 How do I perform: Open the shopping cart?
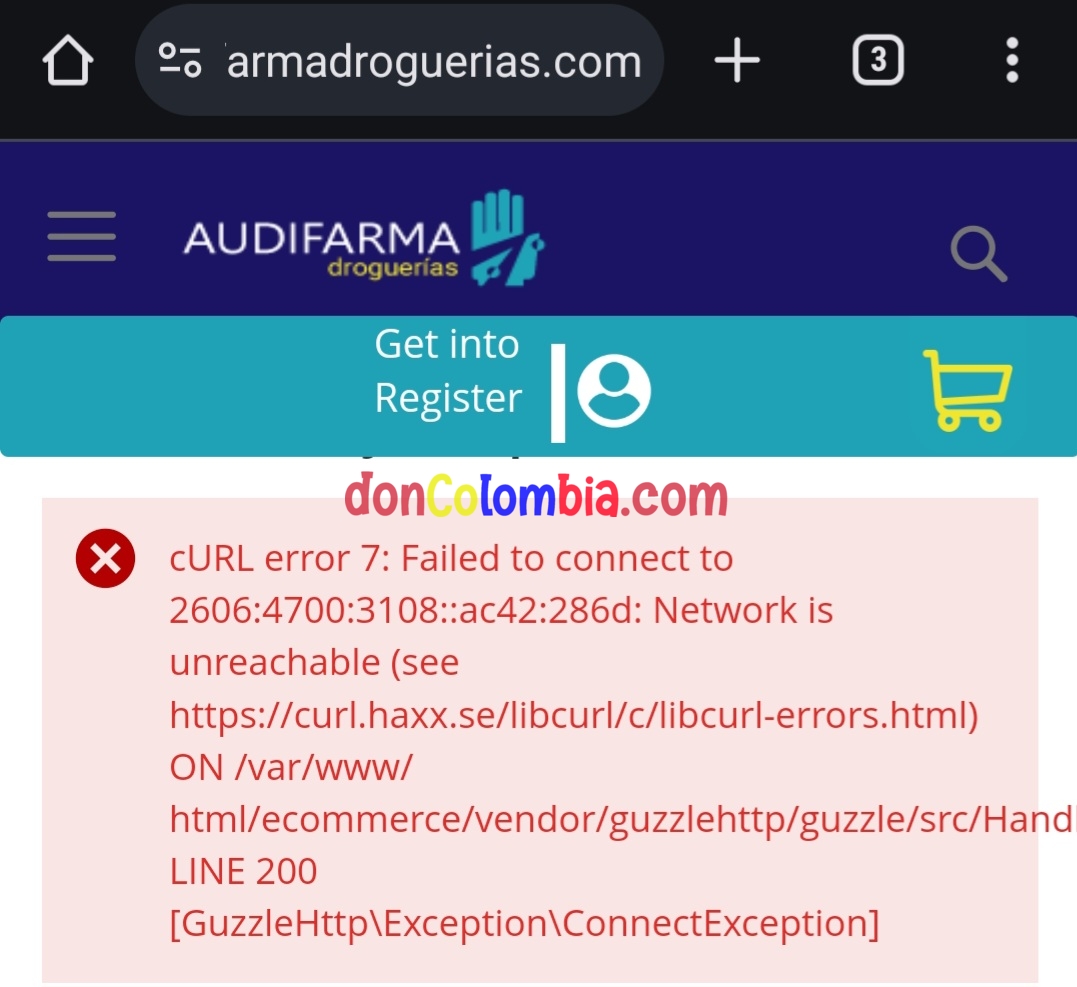966,389
